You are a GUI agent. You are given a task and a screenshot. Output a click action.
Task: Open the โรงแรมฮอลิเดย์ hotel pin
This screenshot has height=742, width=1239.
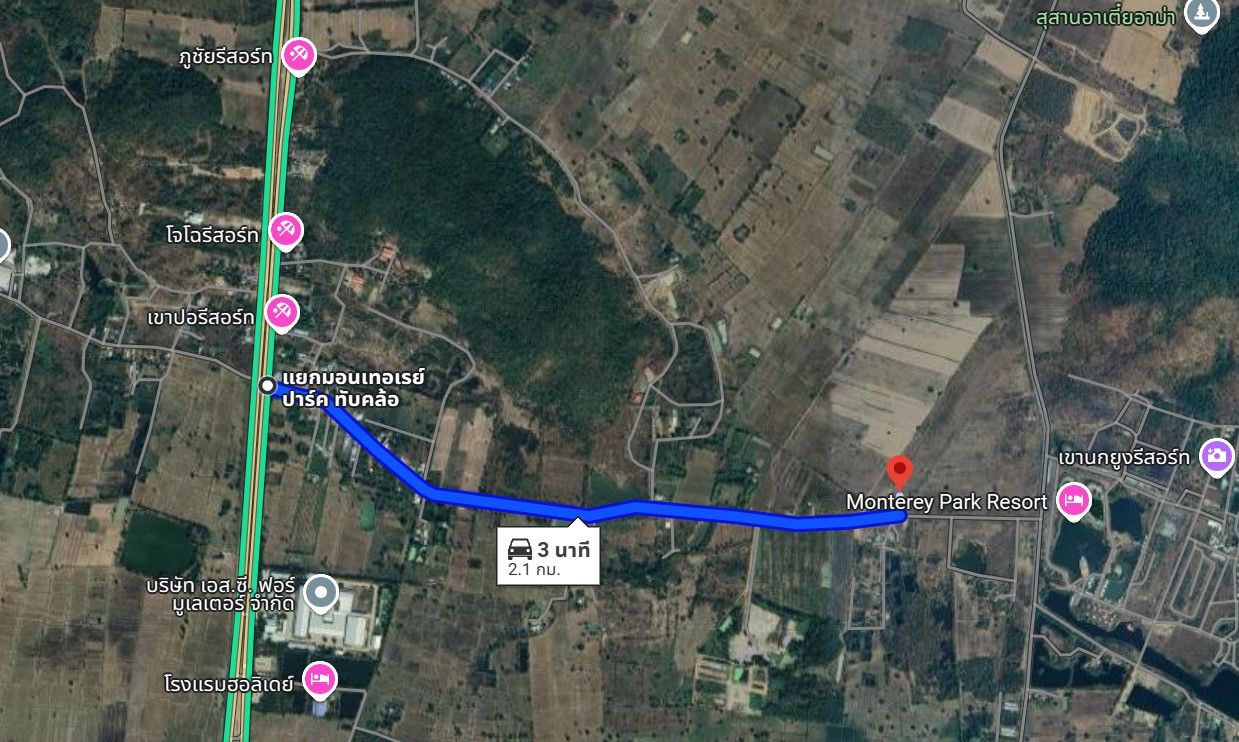(320, 680)
